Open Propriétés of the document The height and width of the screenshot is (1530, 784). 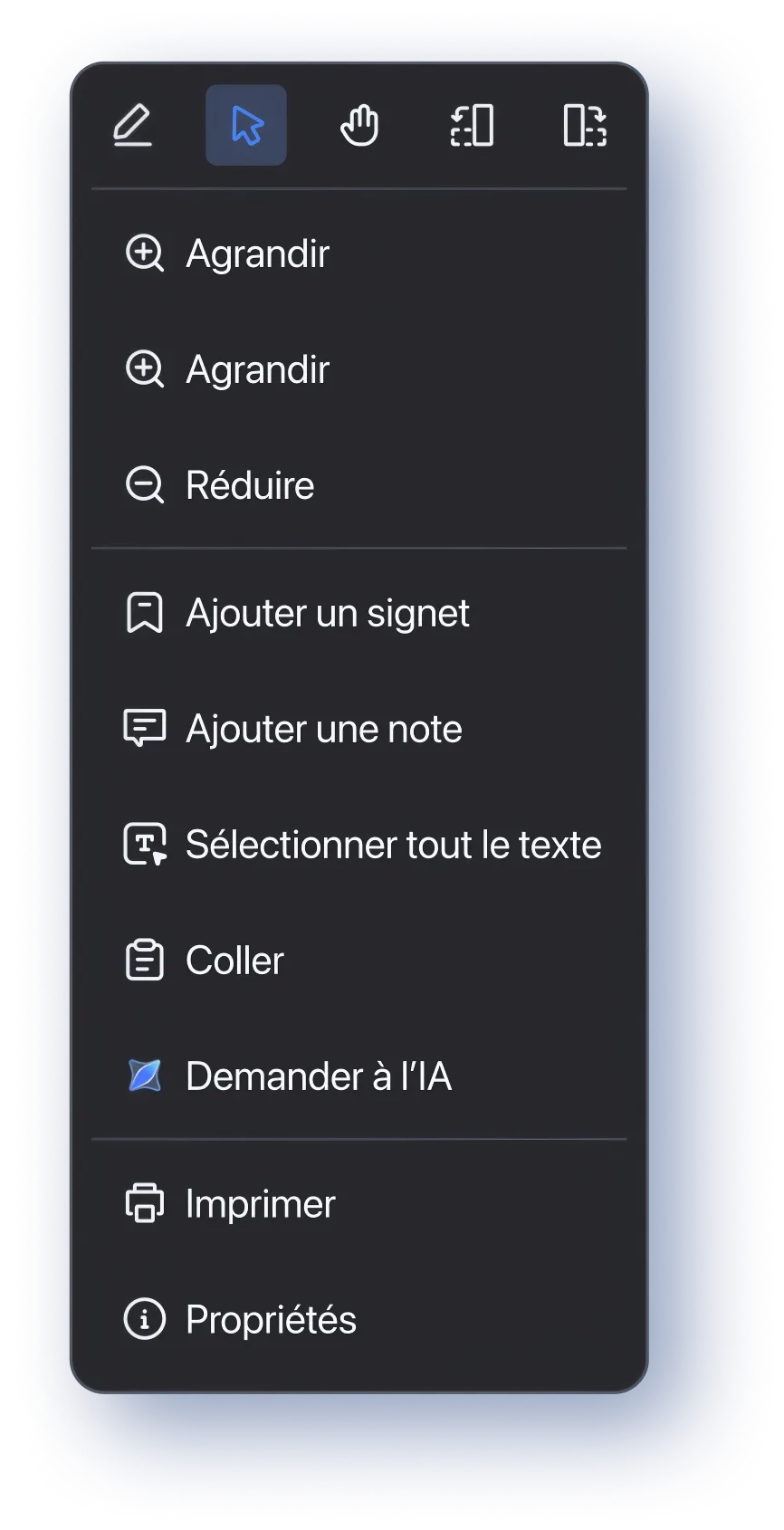pyautogui.click(x=270, y=1319)
